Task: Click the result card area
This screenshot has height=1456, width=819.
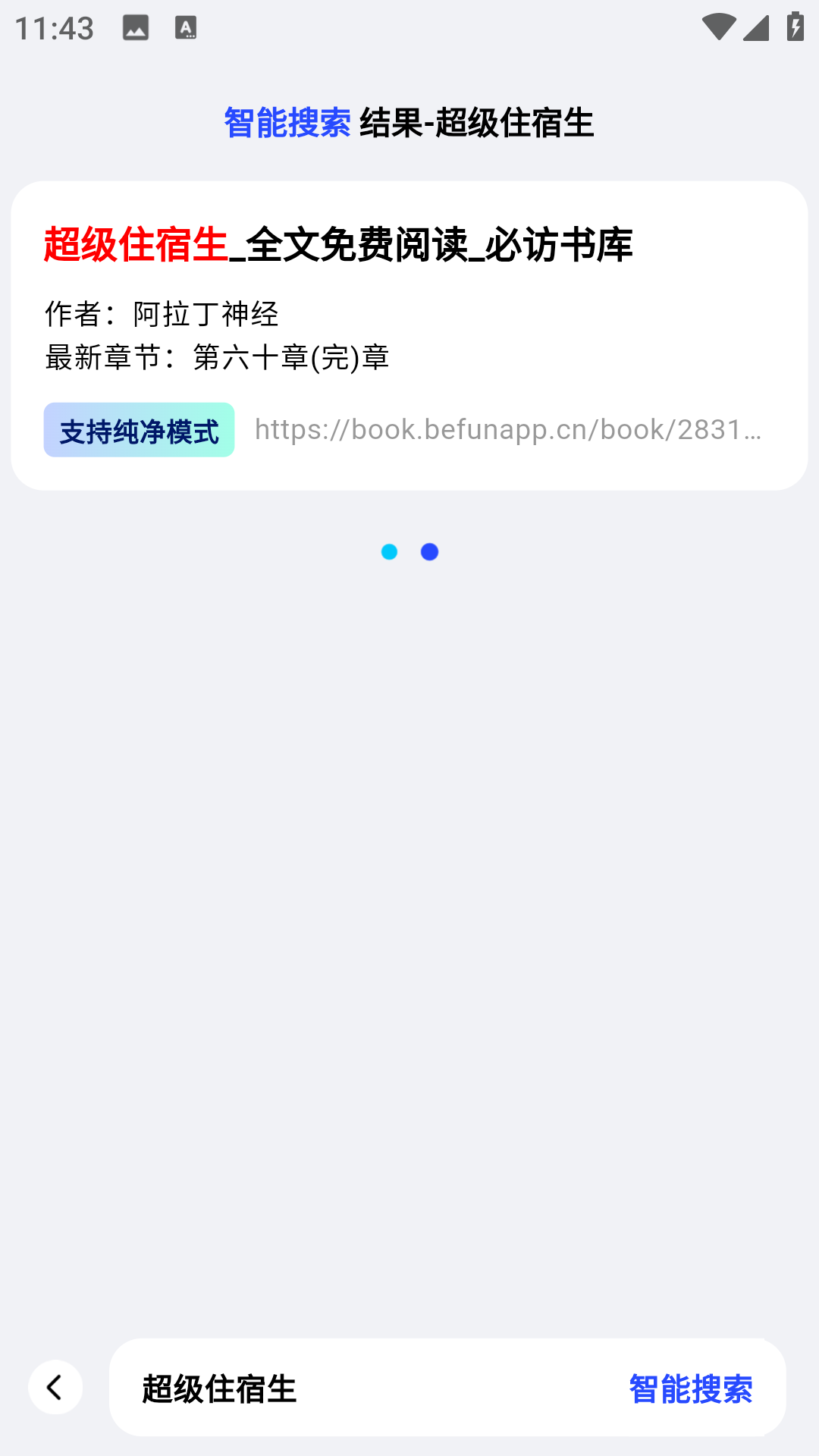Action: [409, 334]
